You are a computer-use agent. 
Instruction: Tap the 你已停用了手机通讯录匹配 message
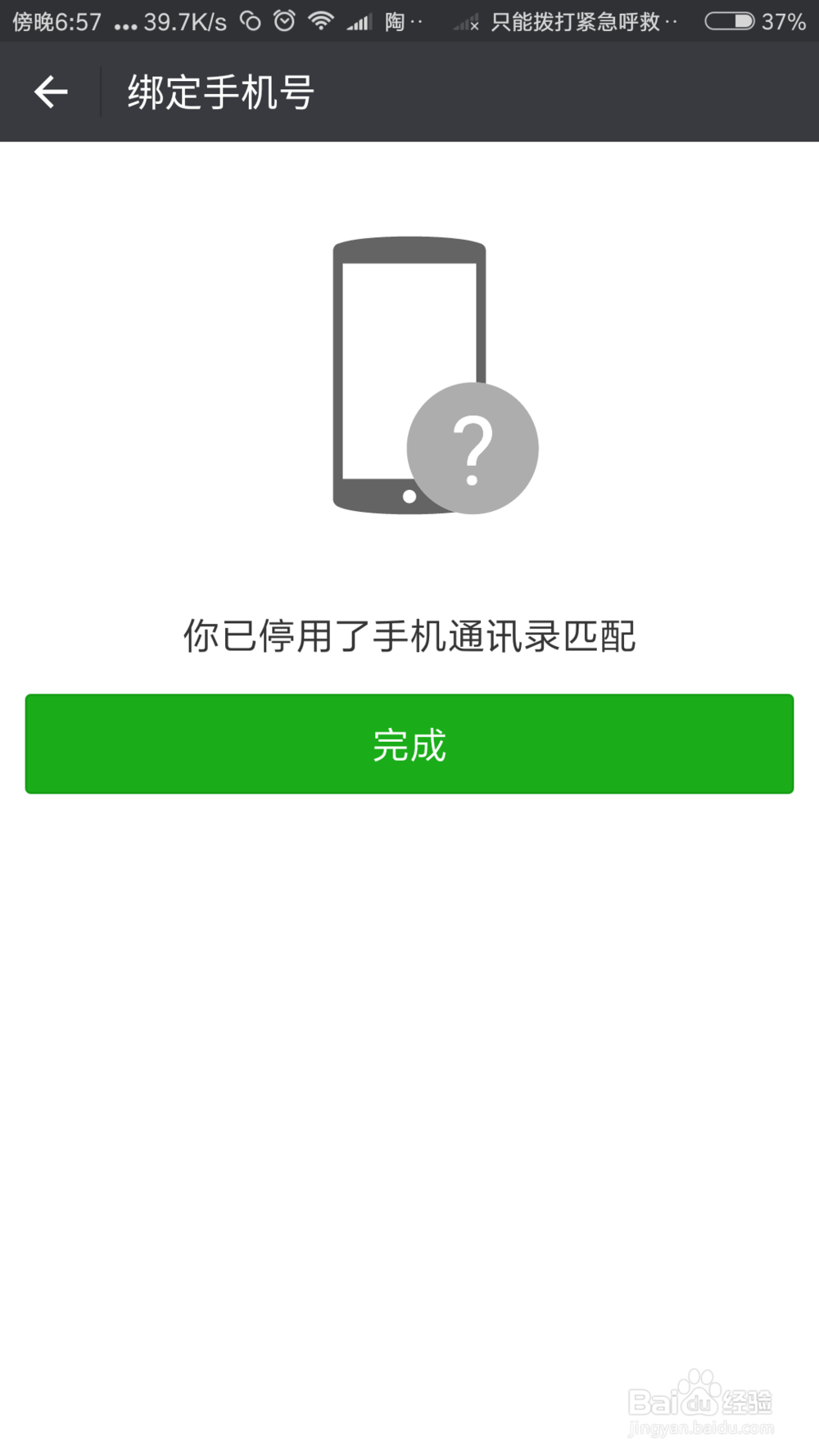(409, 637)
